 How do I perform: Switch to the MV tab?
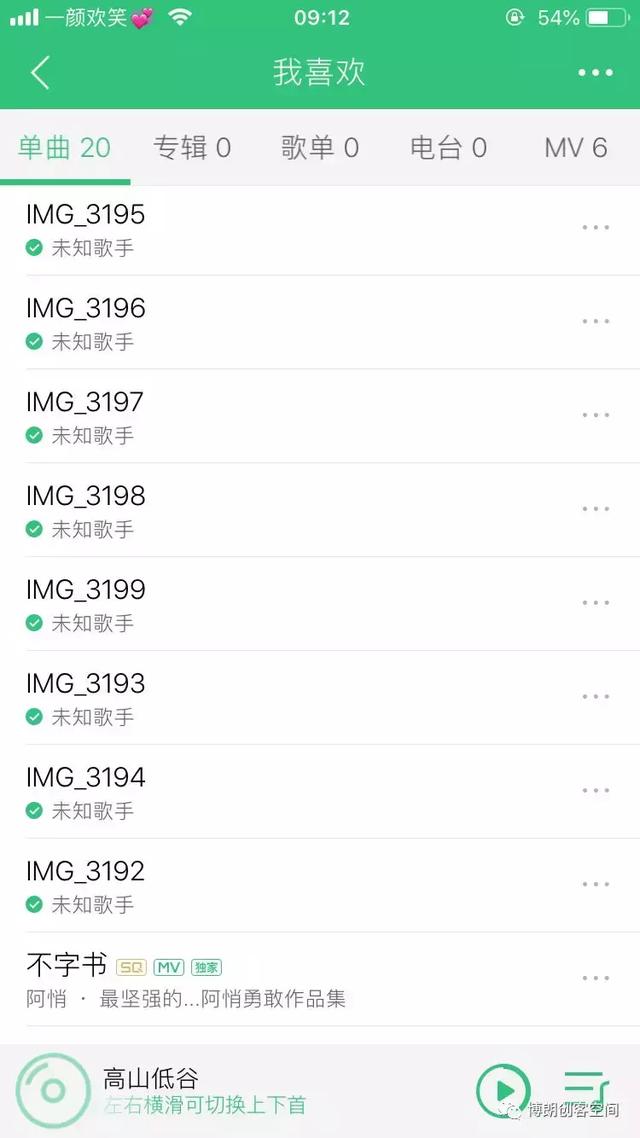point(576,148)
